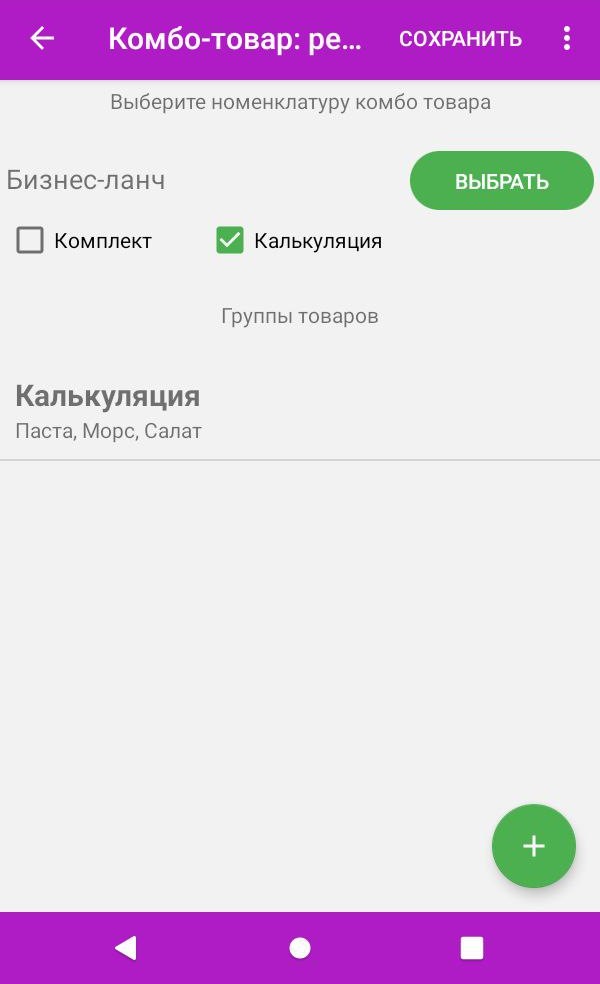
Task: Add a new product group with plus button
Action: [x=533, y=846]
